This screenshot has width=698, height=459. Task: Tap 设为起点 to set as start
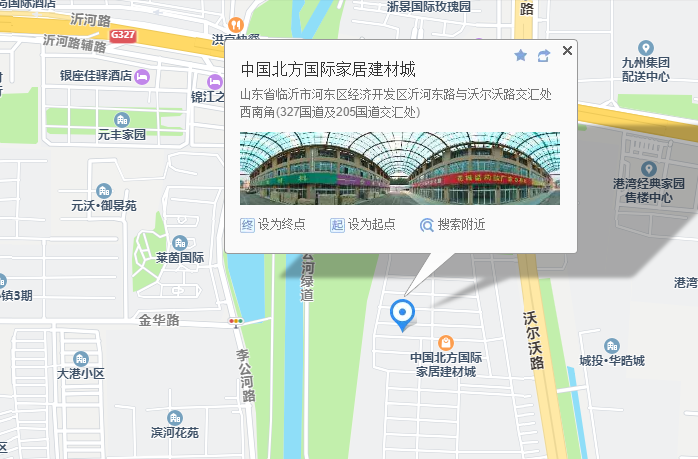[363, 225]
